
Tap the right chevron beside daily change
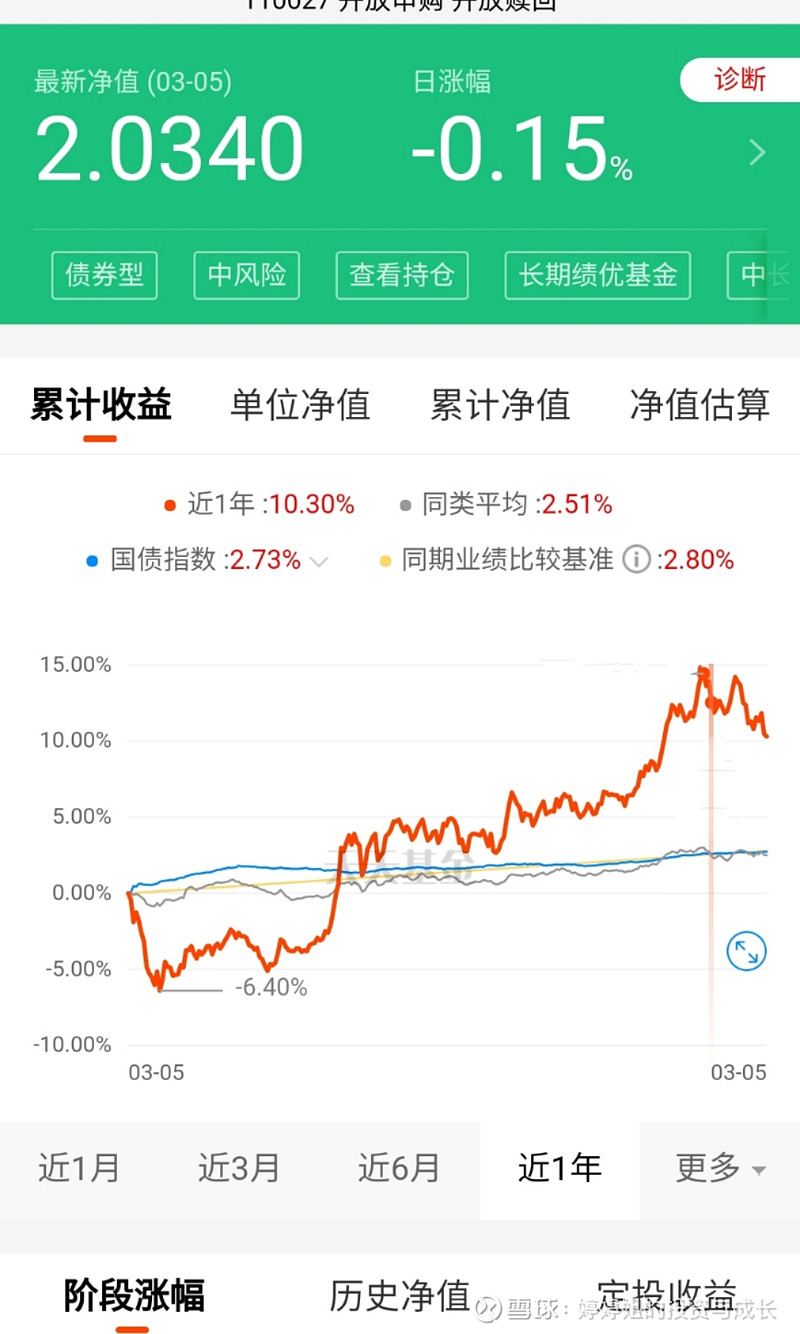click(758, 153)
